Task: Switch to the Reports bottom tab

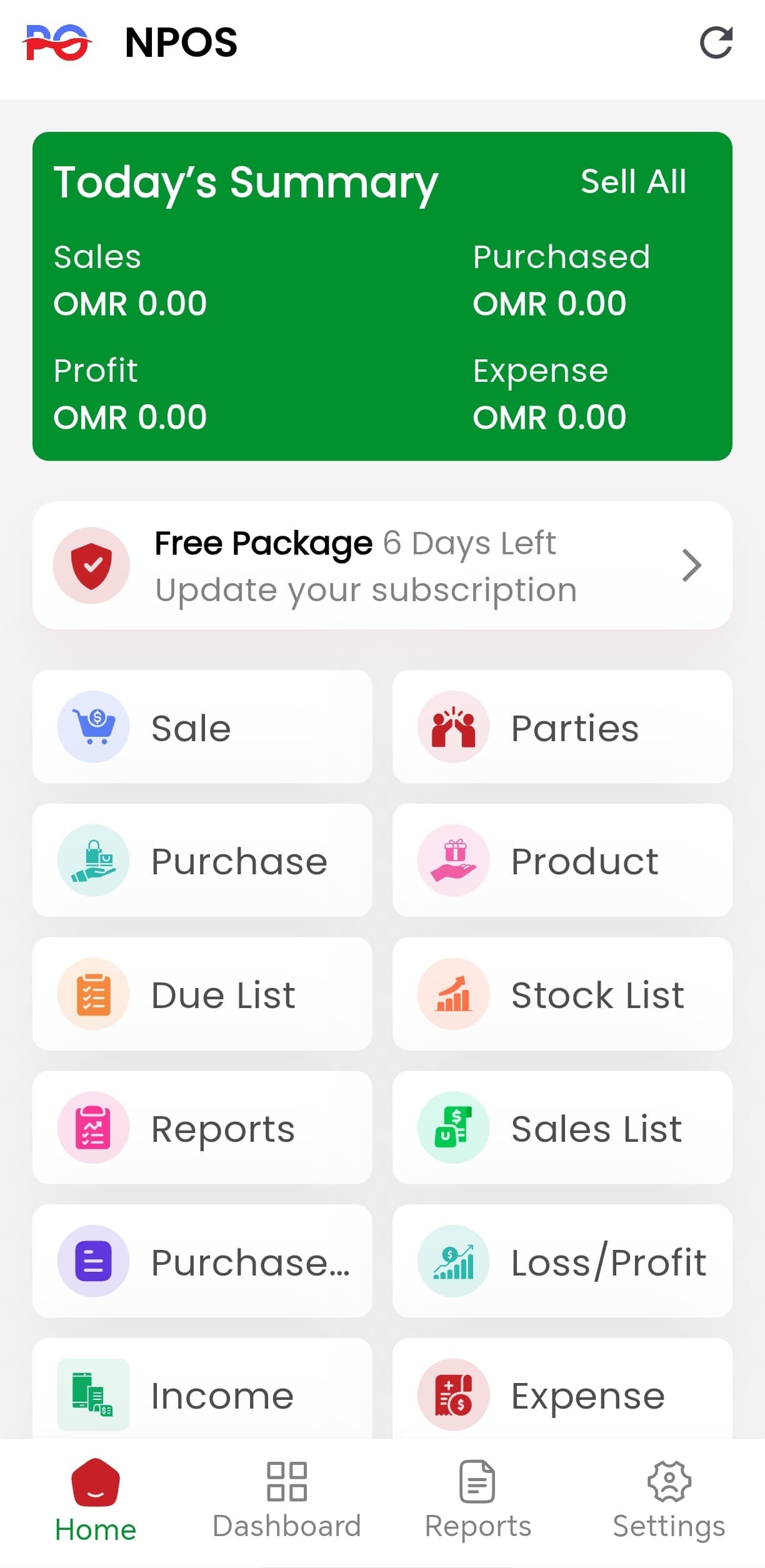Action: [478, 1501]
